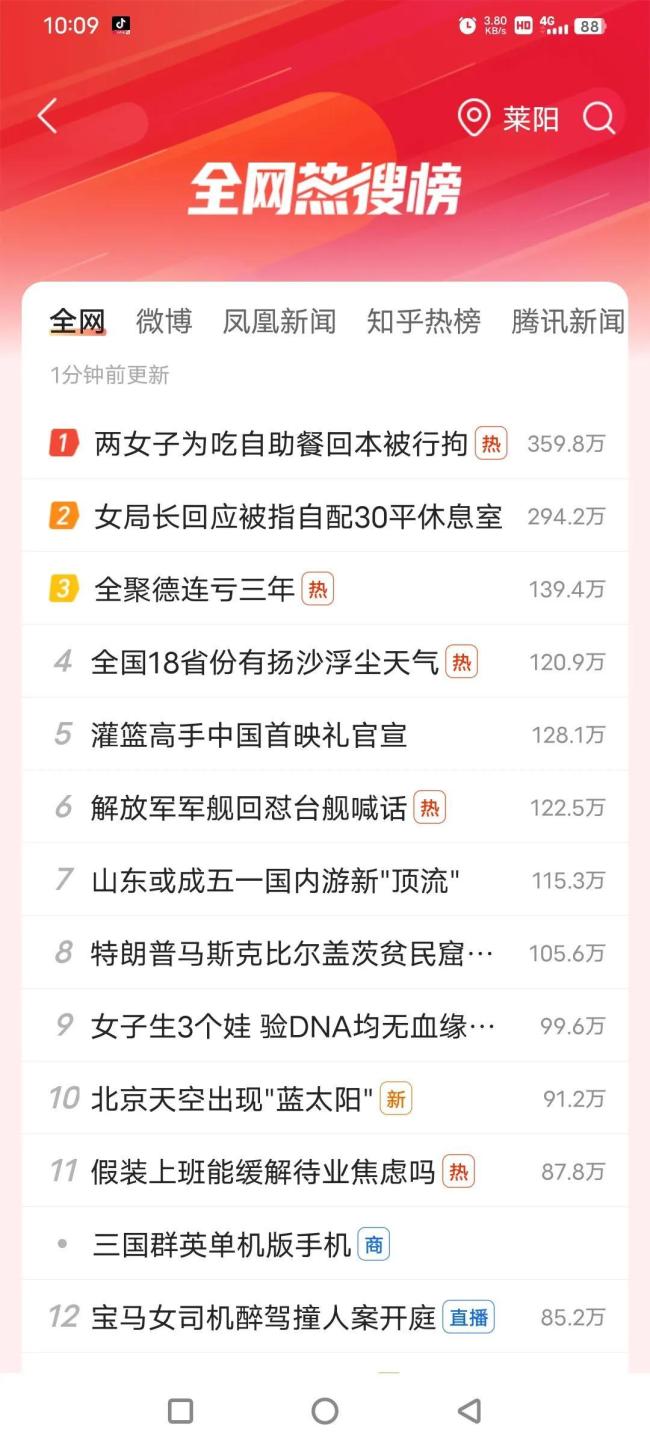Open 灌篮高手中国首映礼官宣 entry
650x1449 pixels.
pos(249,735)
